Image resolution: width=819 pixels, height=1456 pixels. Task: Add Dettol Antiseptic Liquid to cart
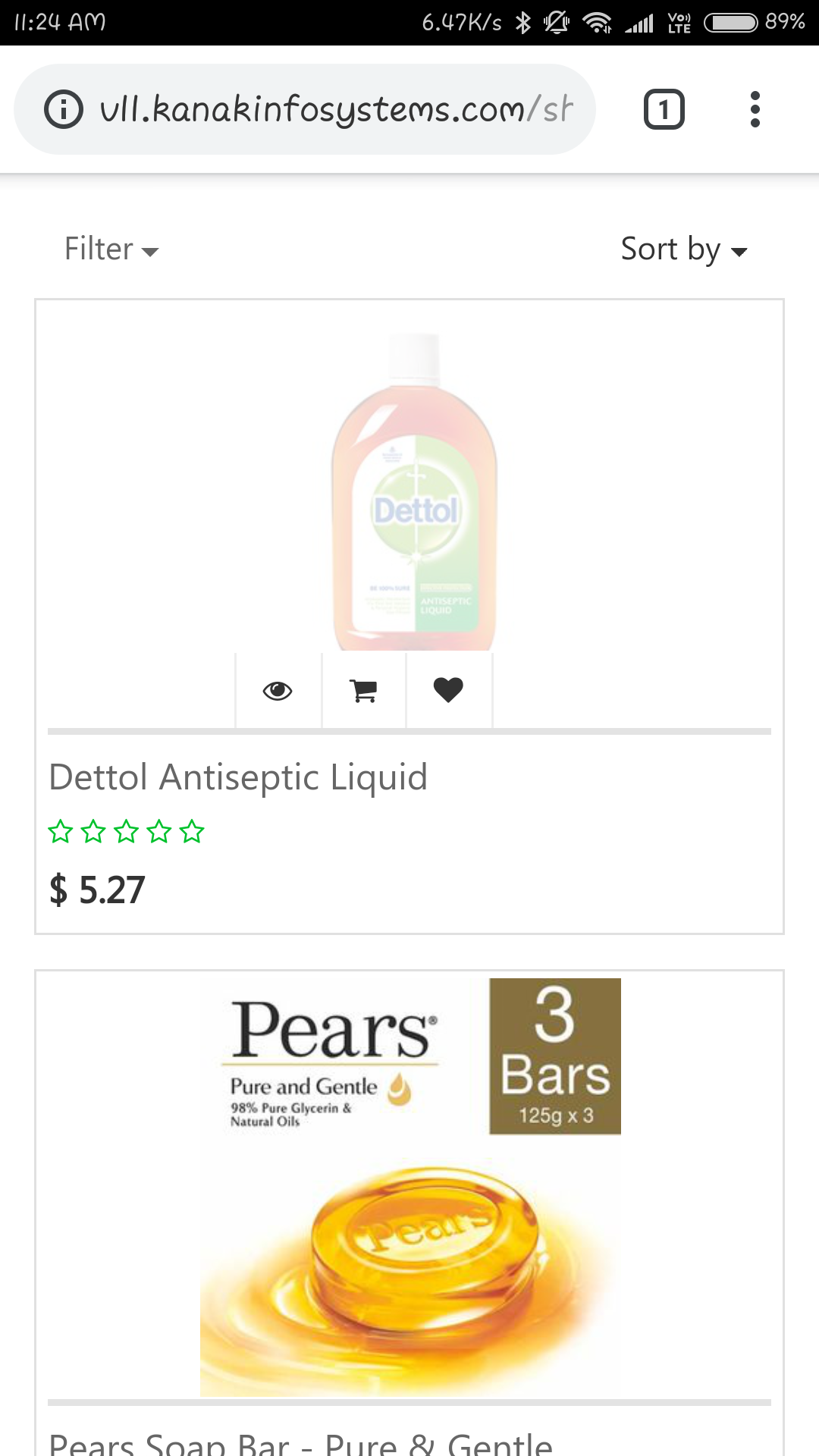pos(363,690)
